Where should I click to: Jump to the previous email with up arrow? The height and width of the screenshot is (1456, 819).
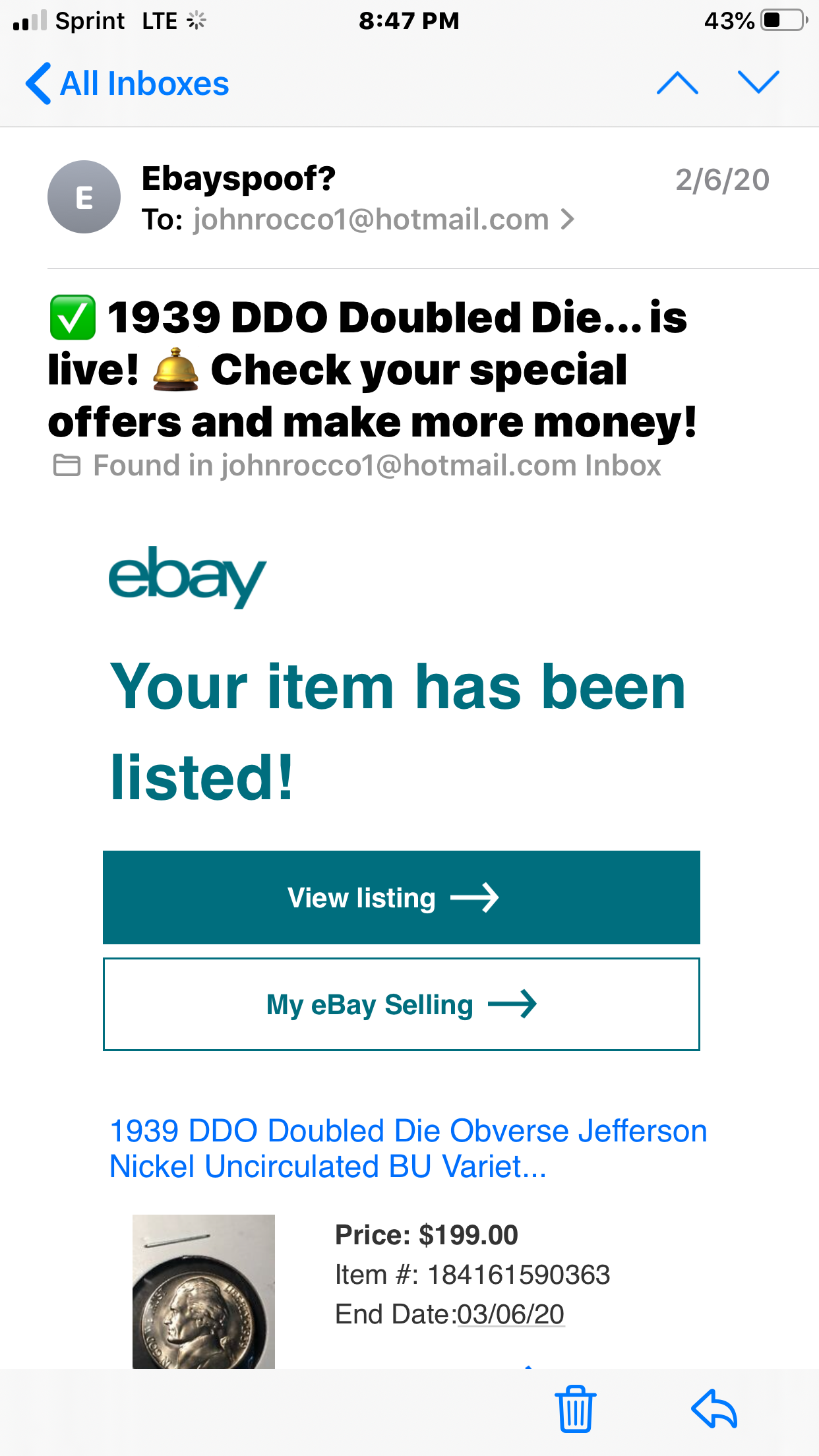pyautogui.click(x=677, y=83)
